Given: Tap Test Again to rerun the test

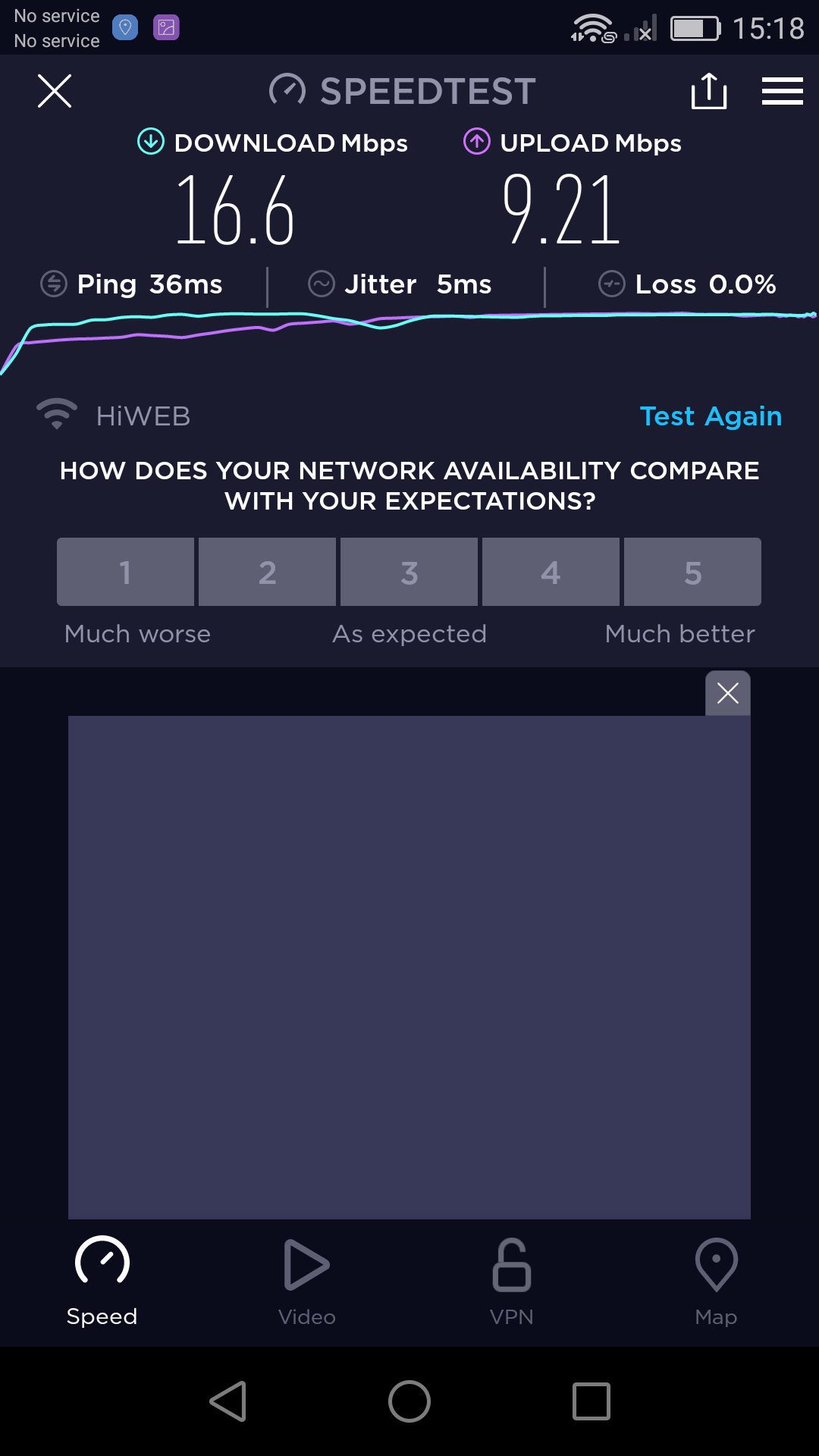Looking at the screenshot, I should coord(711,416).
